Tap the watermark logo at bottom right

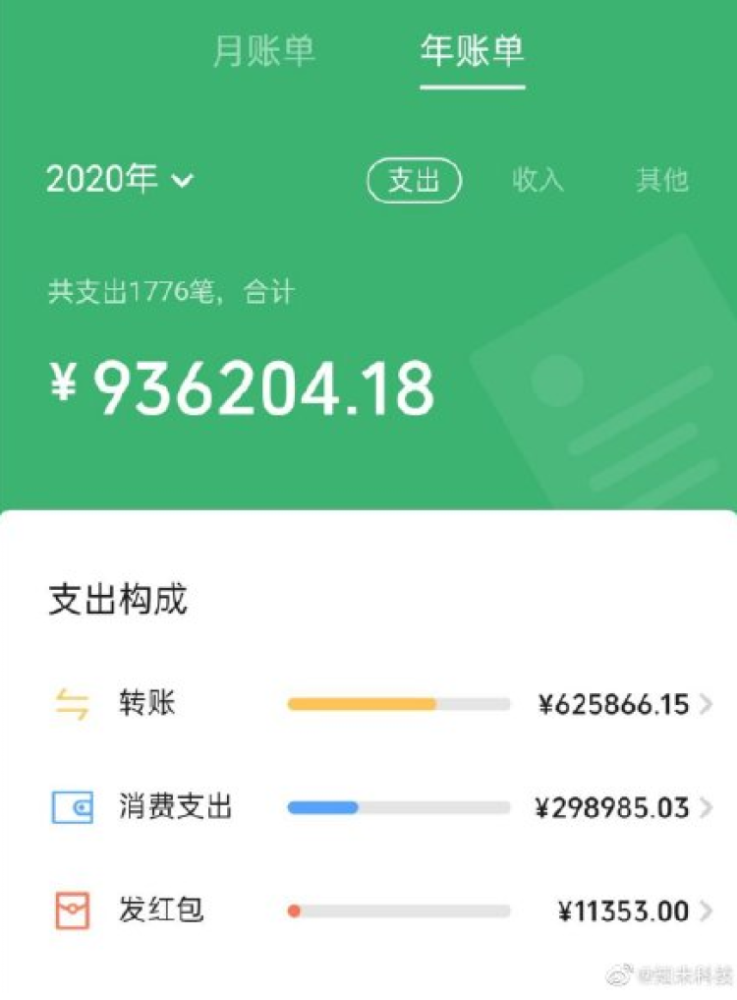click(670, 972)
